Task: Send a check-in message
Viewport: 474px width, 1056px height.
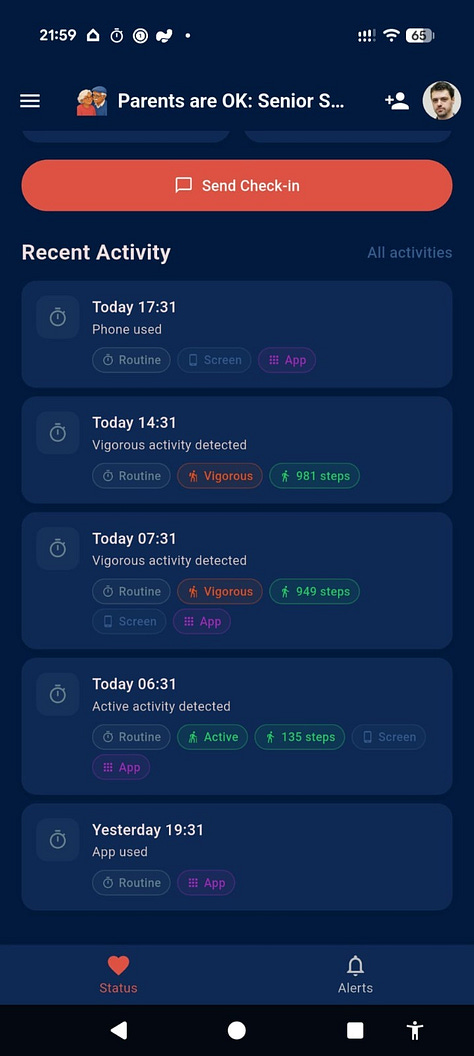Action: [x=237, y=185]
